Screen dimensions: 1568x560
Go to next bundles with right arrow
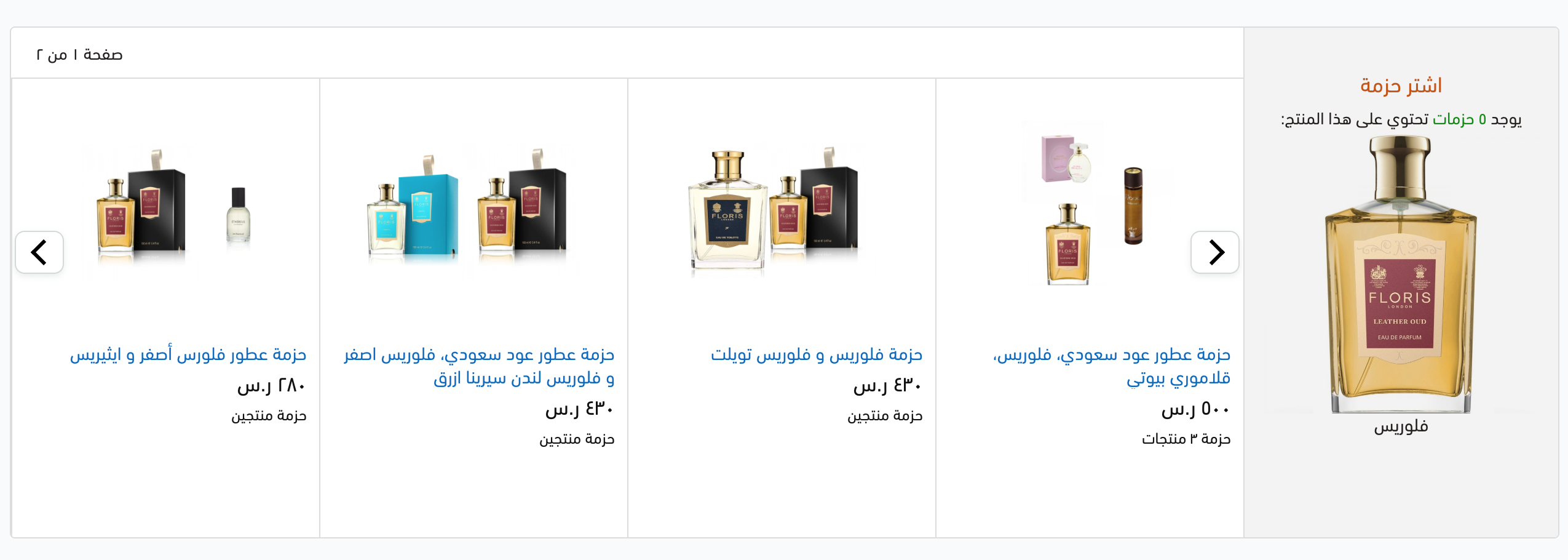pos(1214,252)
